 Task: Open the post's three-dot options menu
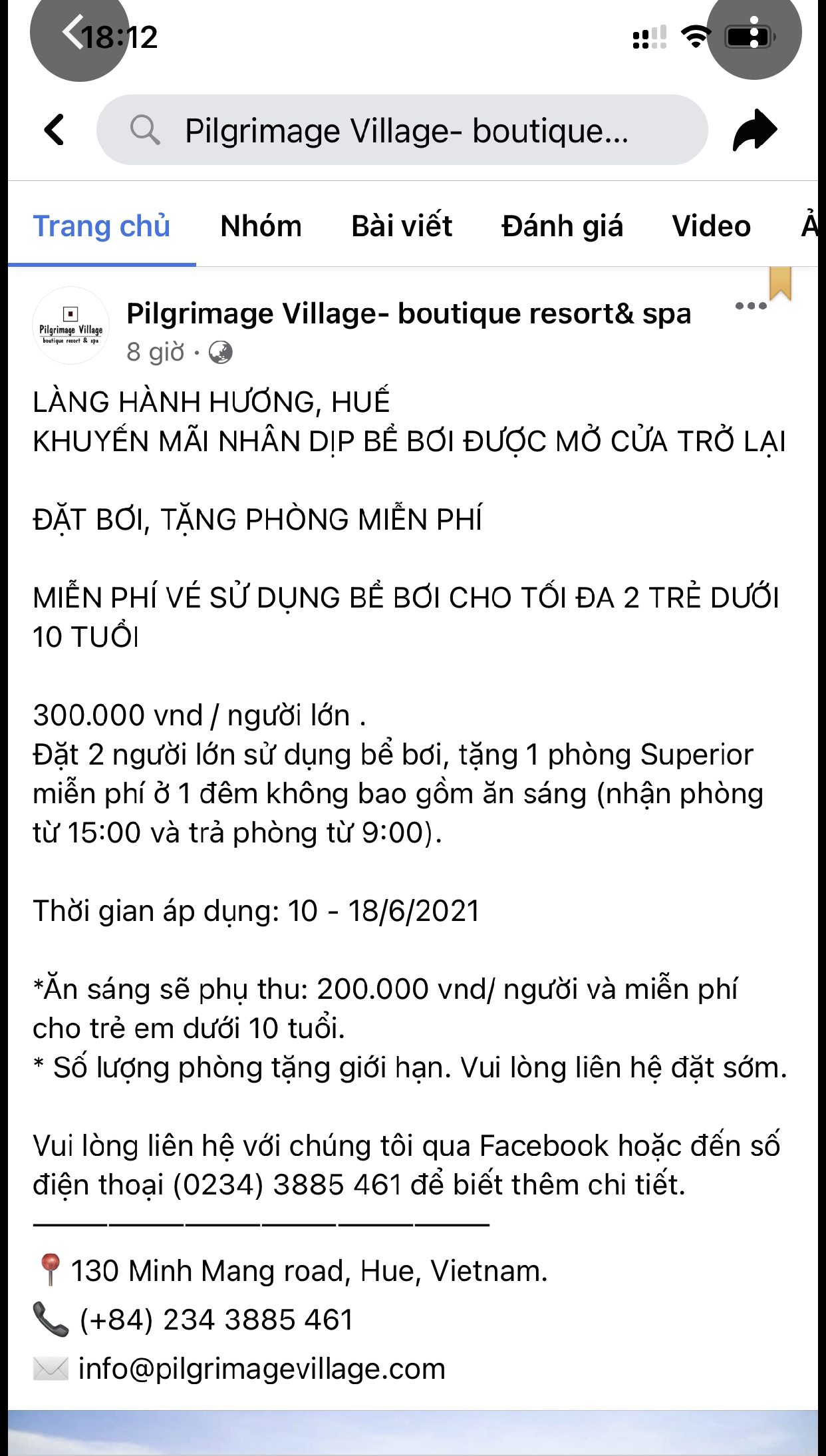(751, 306)
